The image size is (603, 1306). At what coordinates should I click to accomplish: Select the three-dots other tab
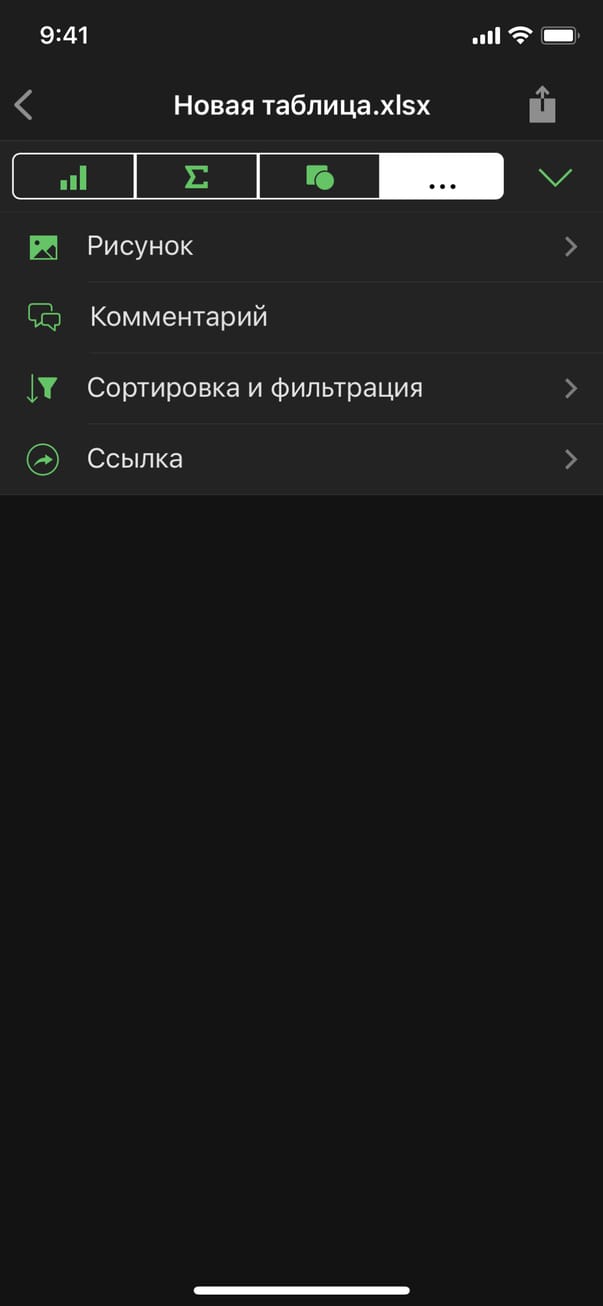441,177
